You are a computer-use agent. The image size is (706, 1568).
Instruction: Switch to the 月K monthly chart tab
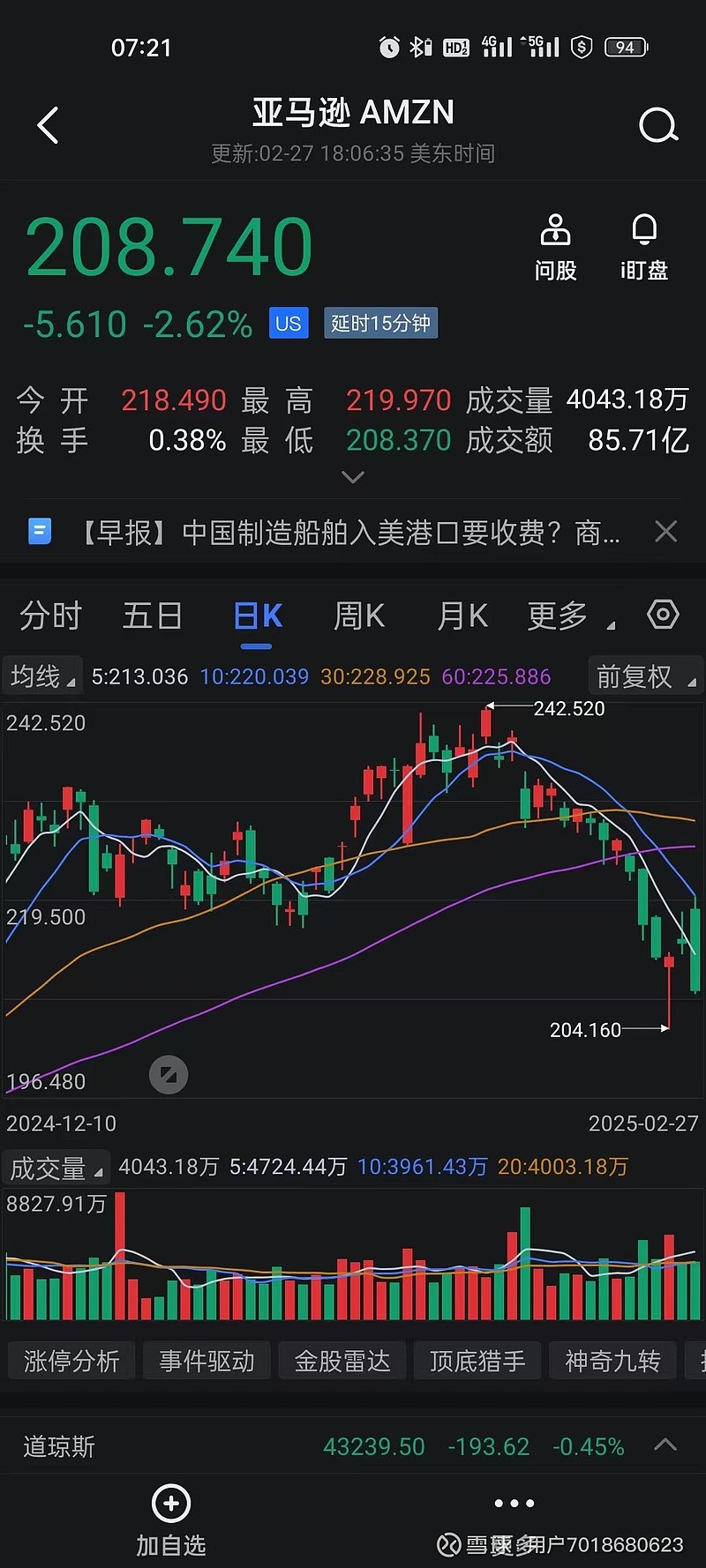coord(461,616)
